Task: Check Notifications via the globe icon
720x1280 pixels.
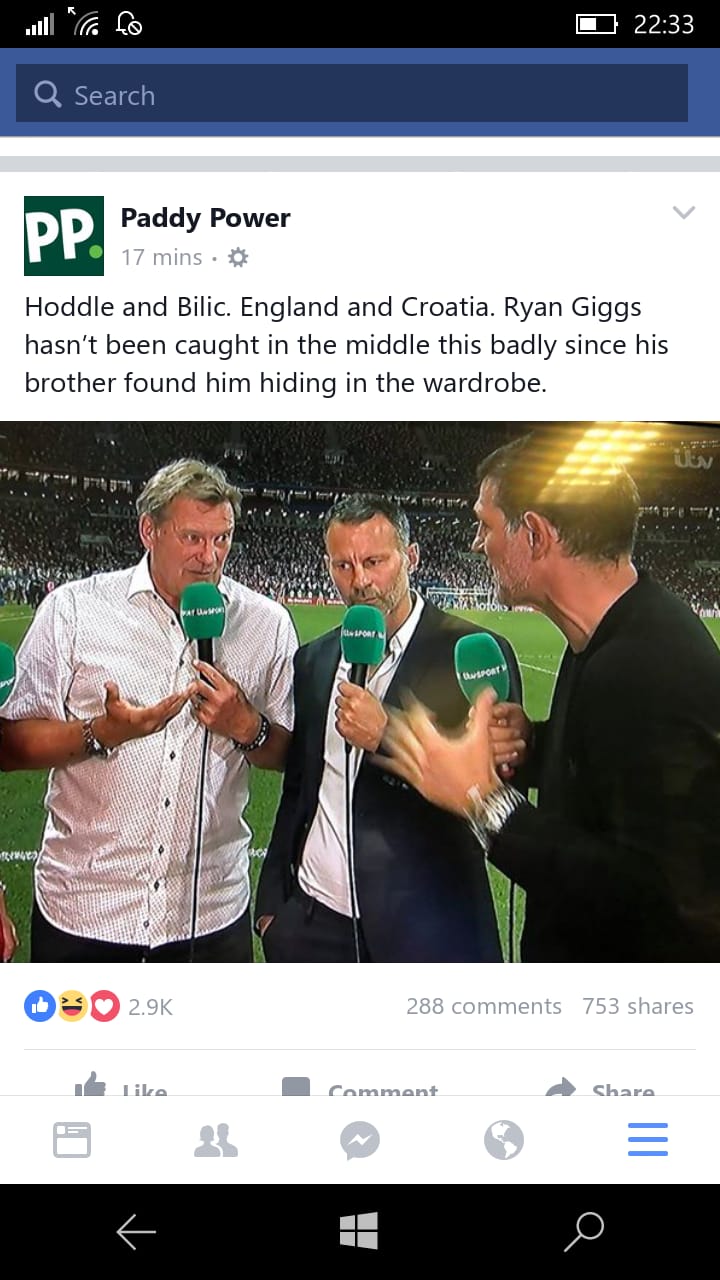Action: click(x=504, y=1139)
